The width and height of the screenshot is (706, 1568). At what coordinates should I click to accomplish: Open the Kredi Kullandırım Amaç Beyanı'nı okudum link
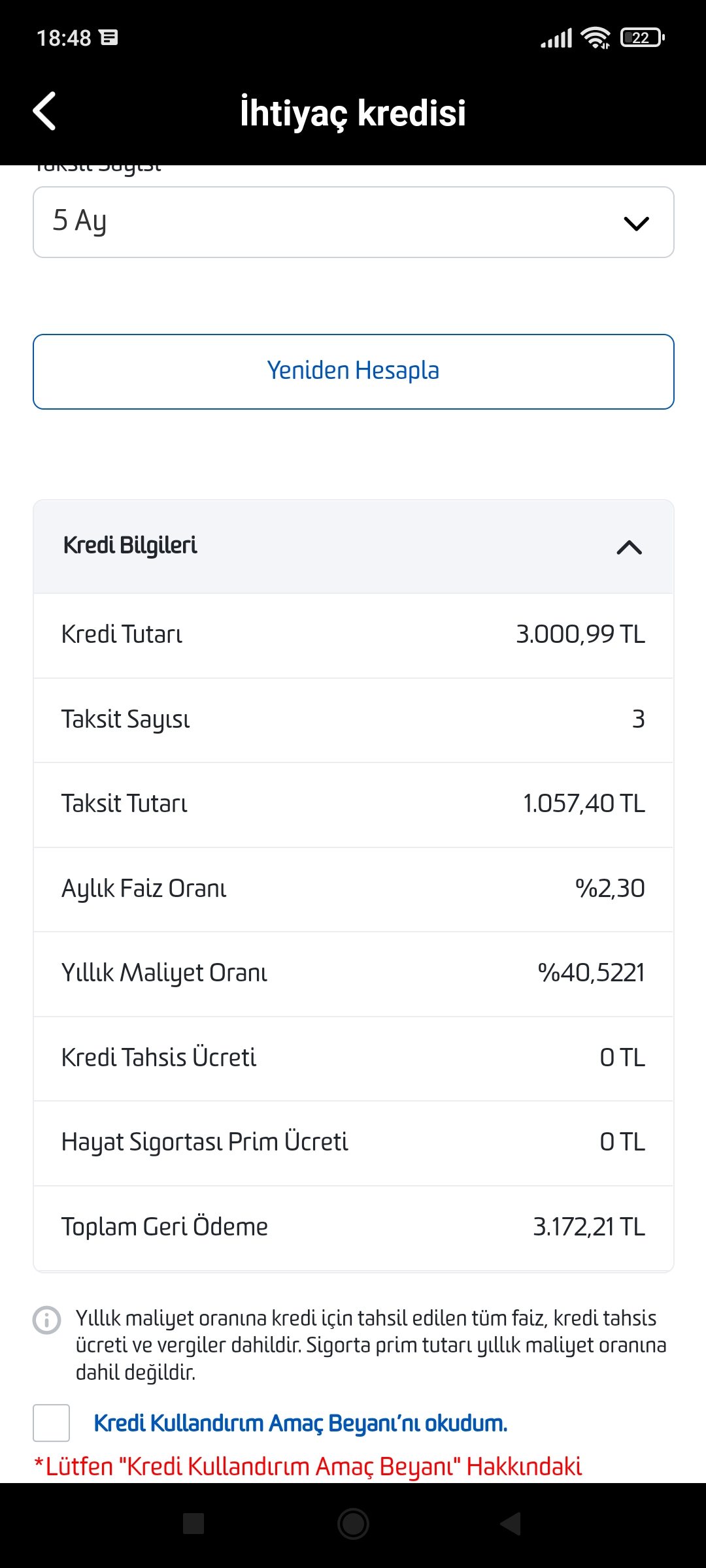point(301,1423)
